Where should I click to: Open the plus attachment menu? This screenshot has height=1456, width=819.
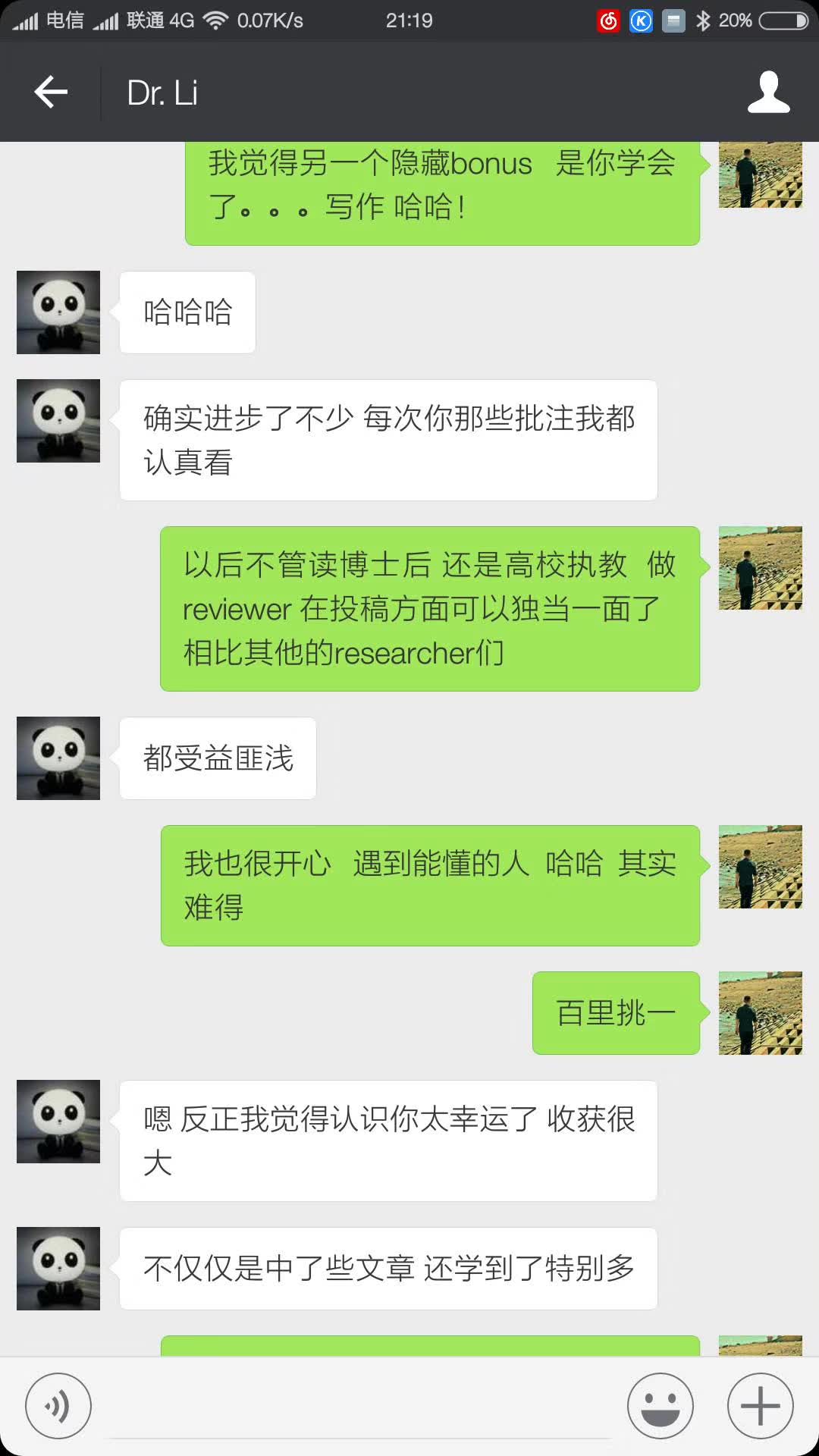tap(760, 1405)
